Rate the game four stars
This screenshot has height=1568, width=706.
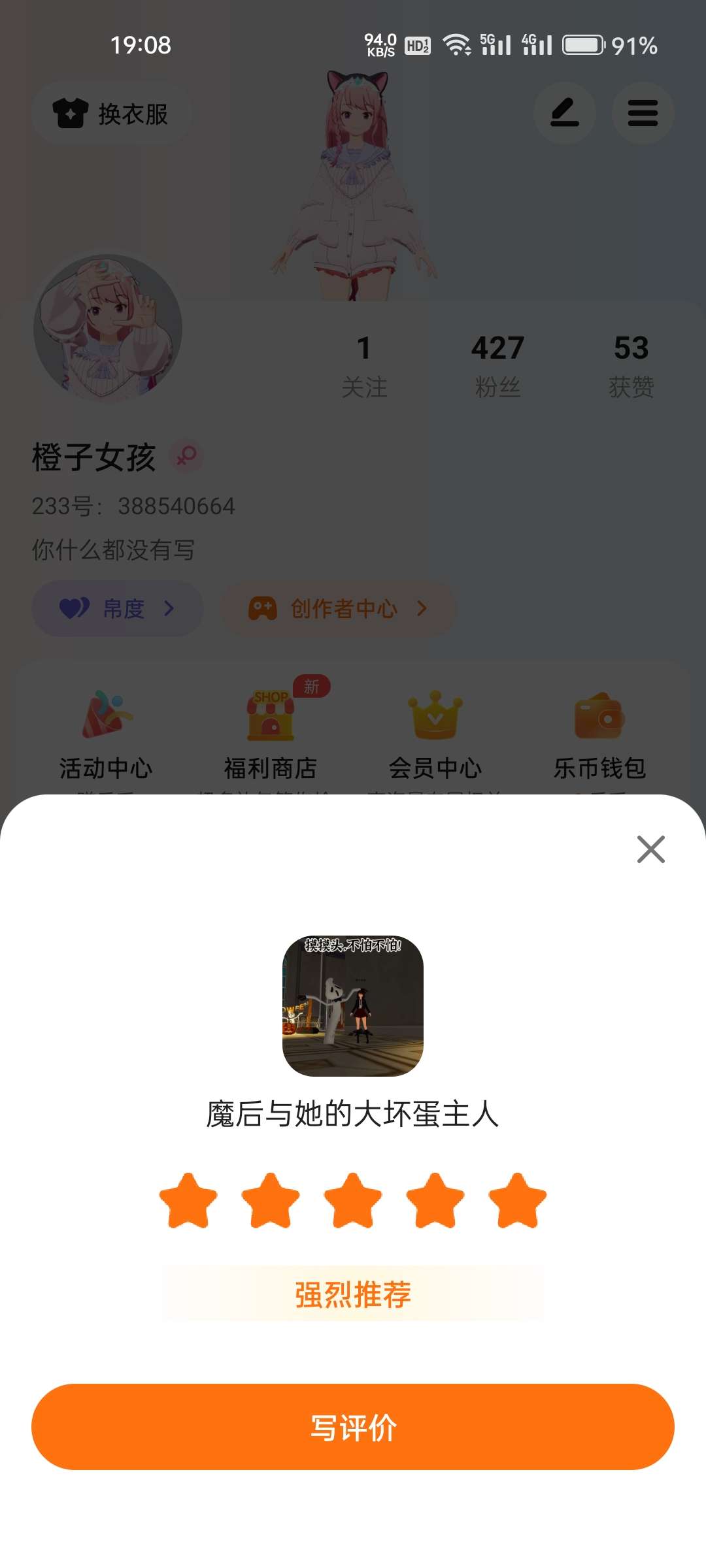435,1201
